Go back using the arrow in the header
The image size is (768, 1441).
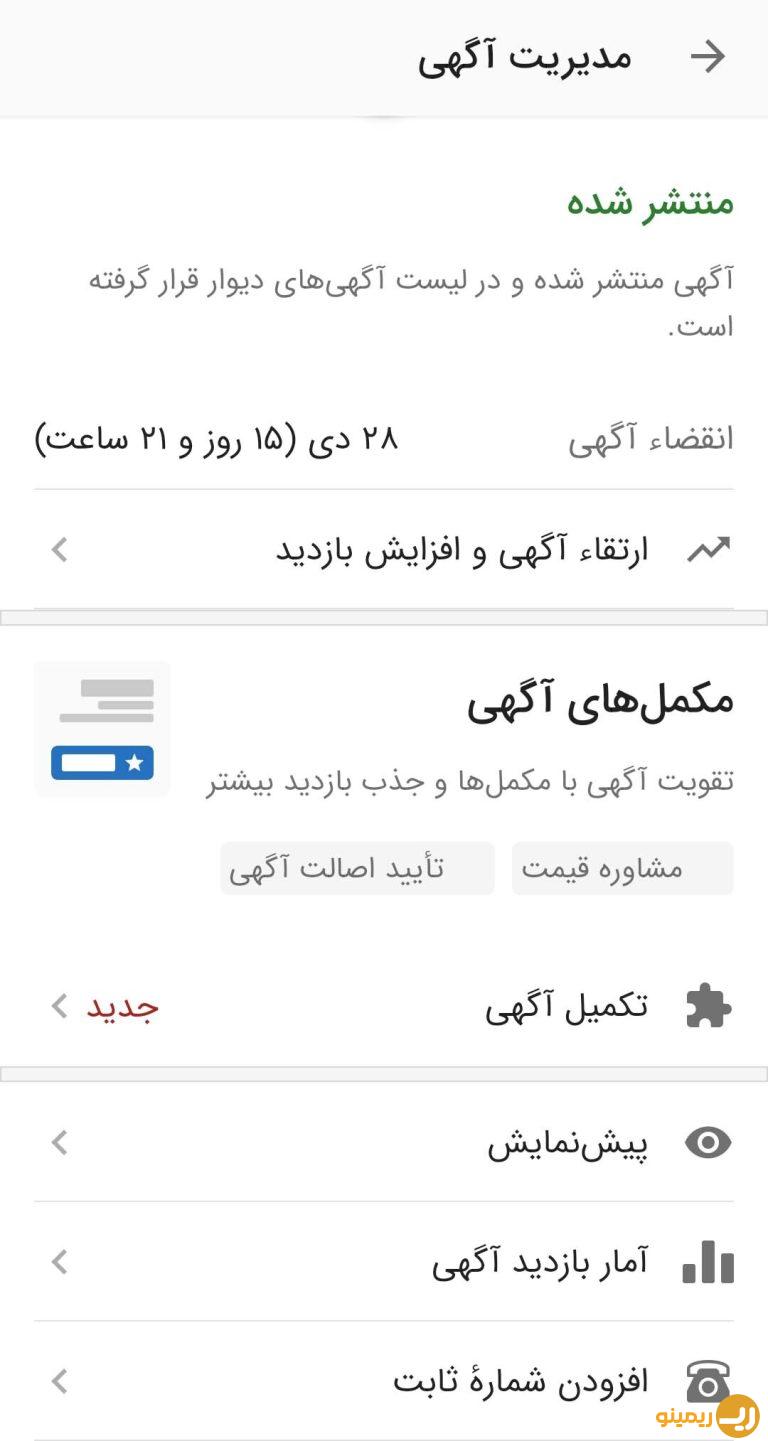[708, 56]
